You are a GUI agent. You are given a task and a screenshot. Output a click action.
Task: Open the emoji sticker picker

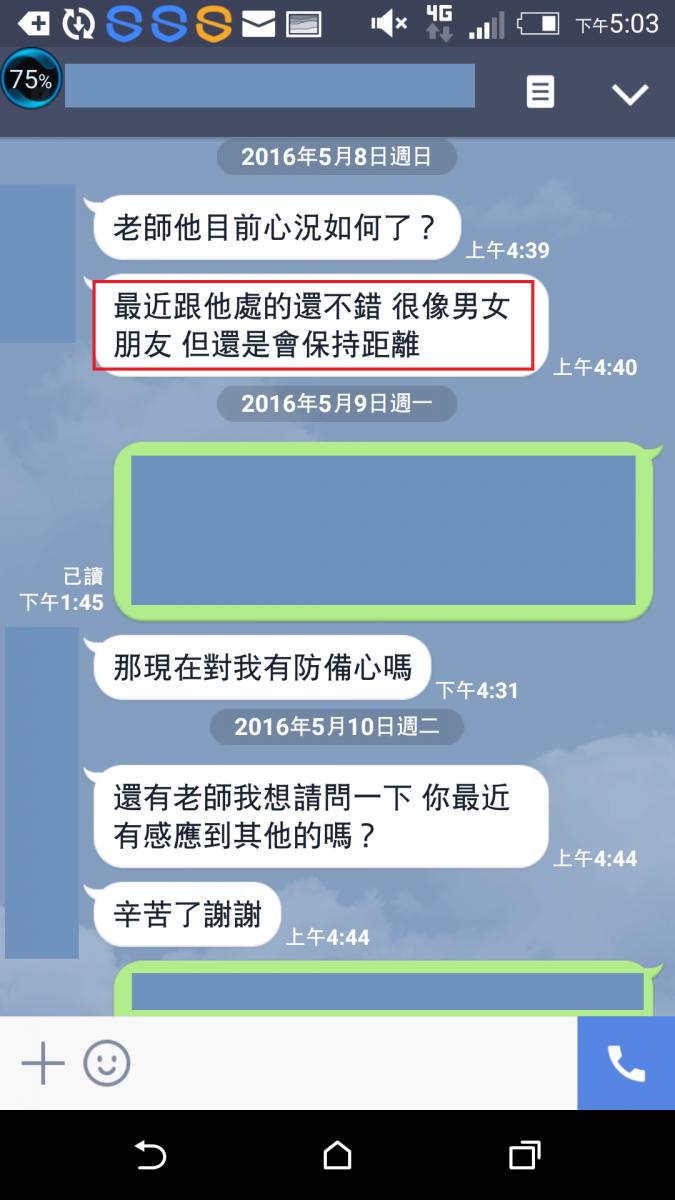click(107, 1063)
